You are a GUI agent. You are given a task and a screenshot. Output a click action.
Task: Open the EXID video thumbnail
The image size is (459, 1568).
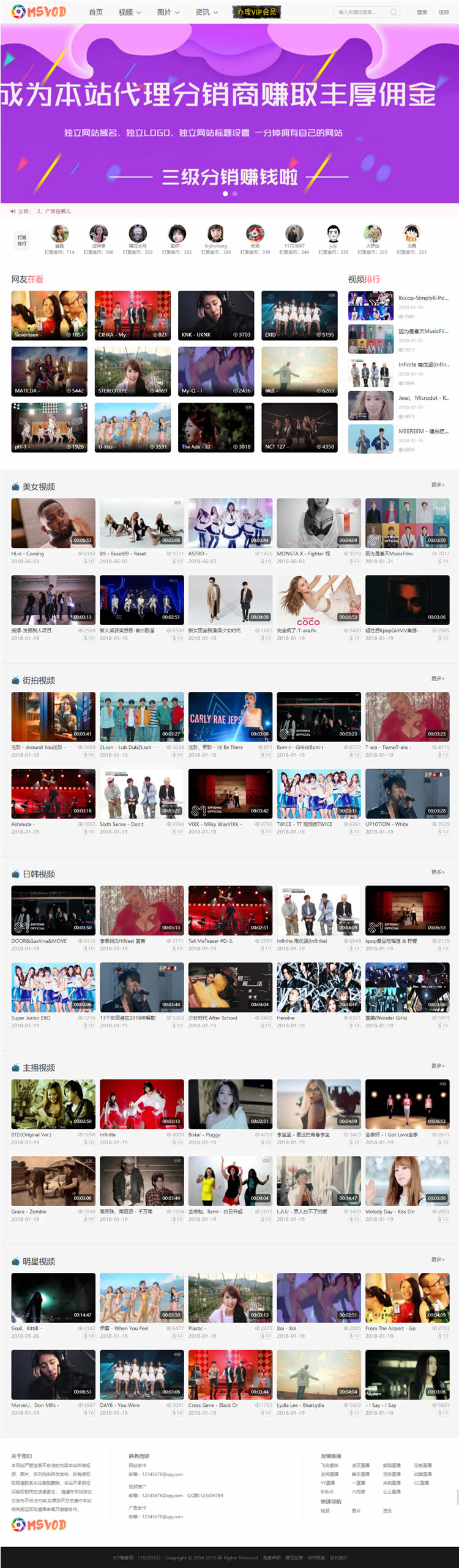coord(299,315)
